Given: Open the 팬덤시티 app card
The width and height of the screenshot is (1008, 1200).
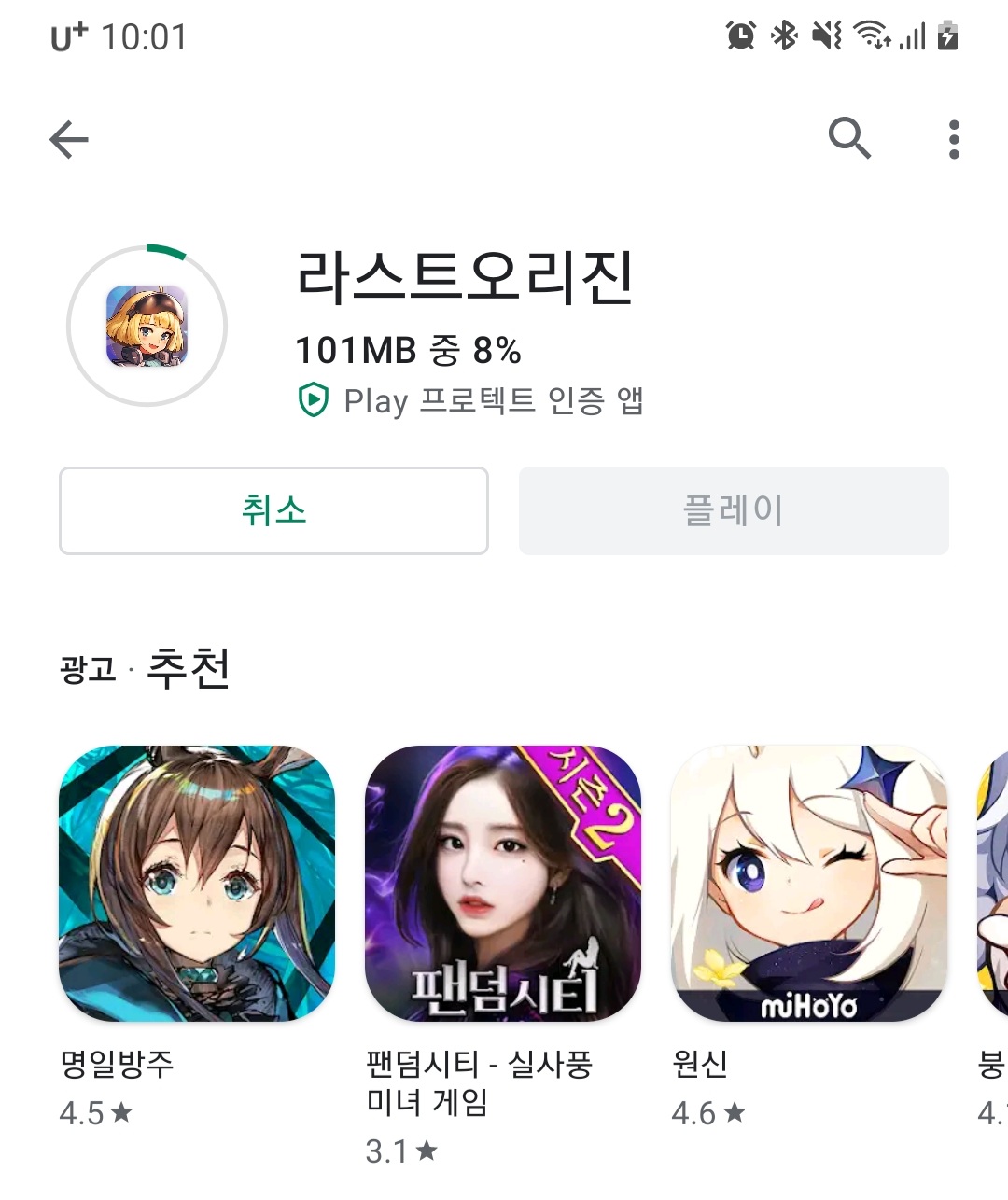Looking at the screenshot, I should click(502, 883).
